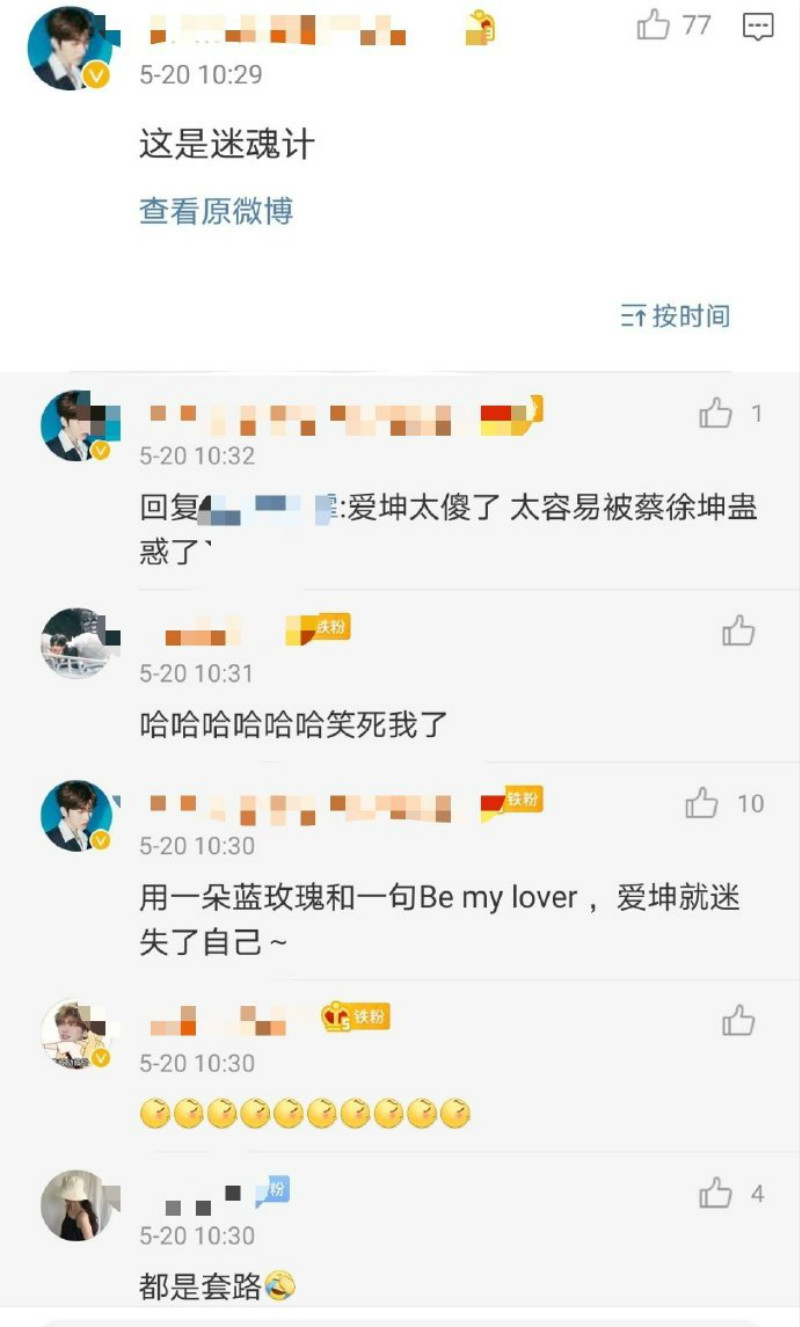The height and width of the screenshot is (1327, 800).
Task: Like the reply 都是套路
Action: coord(716,1193)
